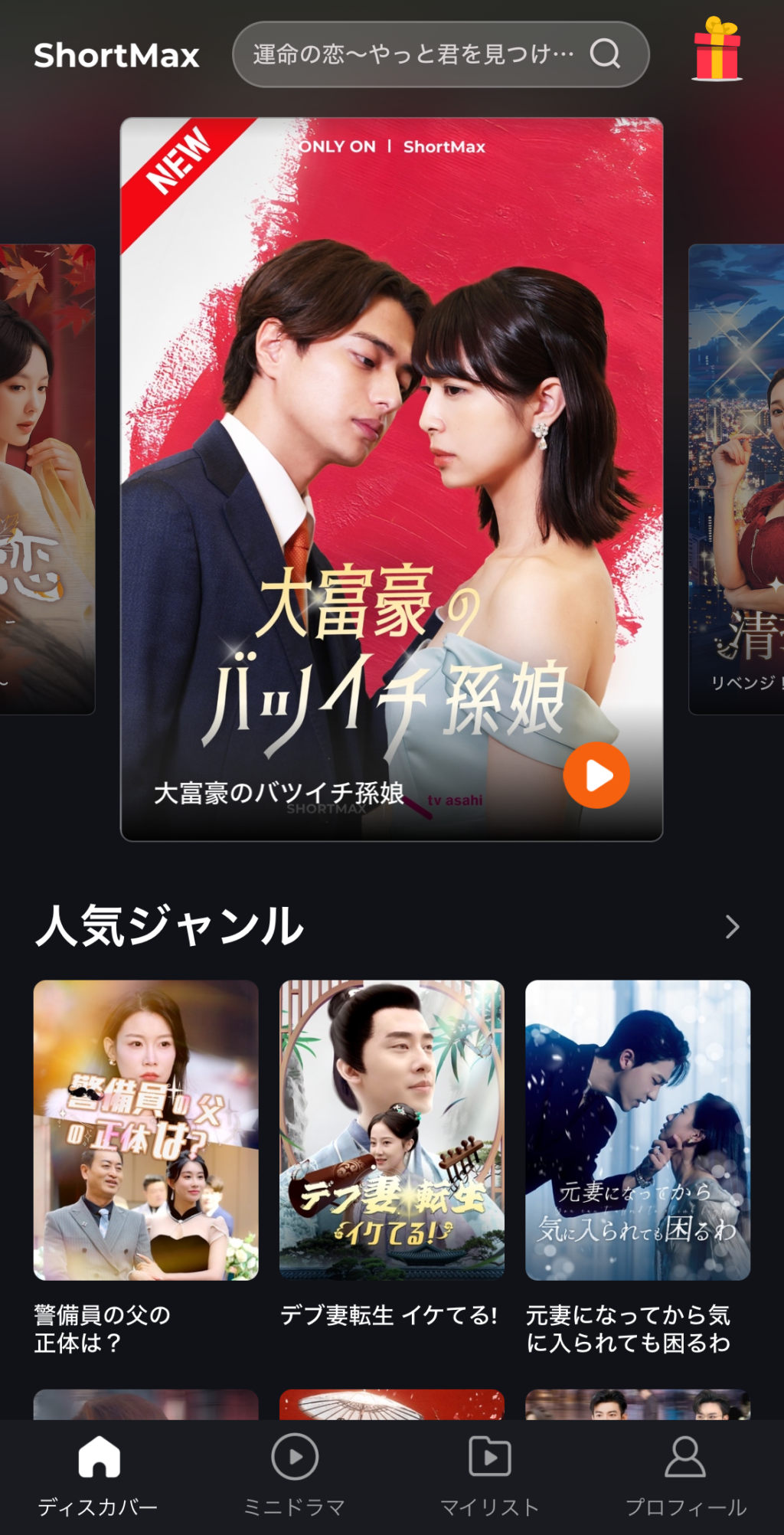The height and width of the screenshot is (1535, 784).
Task: Open drama 元妻になってから気に入られても困るわ
Action: [637, 1130]
